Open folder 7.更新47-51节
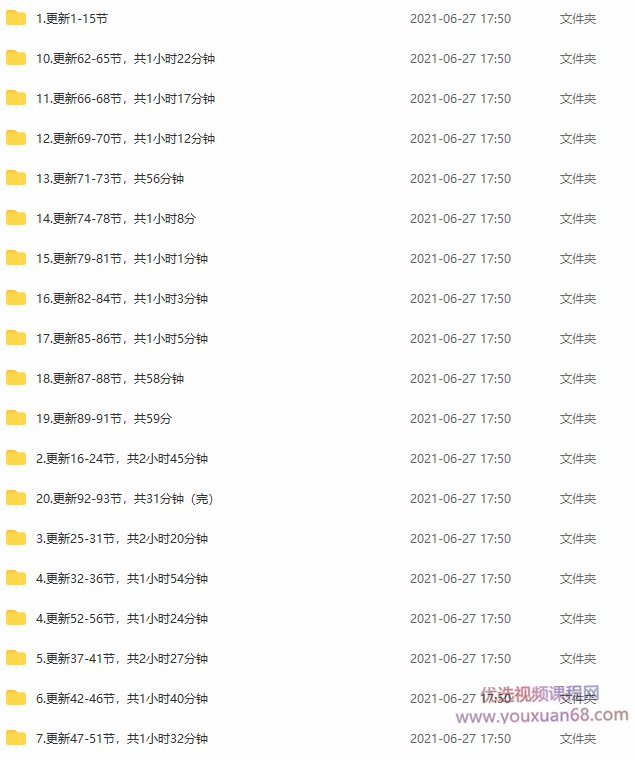 (122, 739)
